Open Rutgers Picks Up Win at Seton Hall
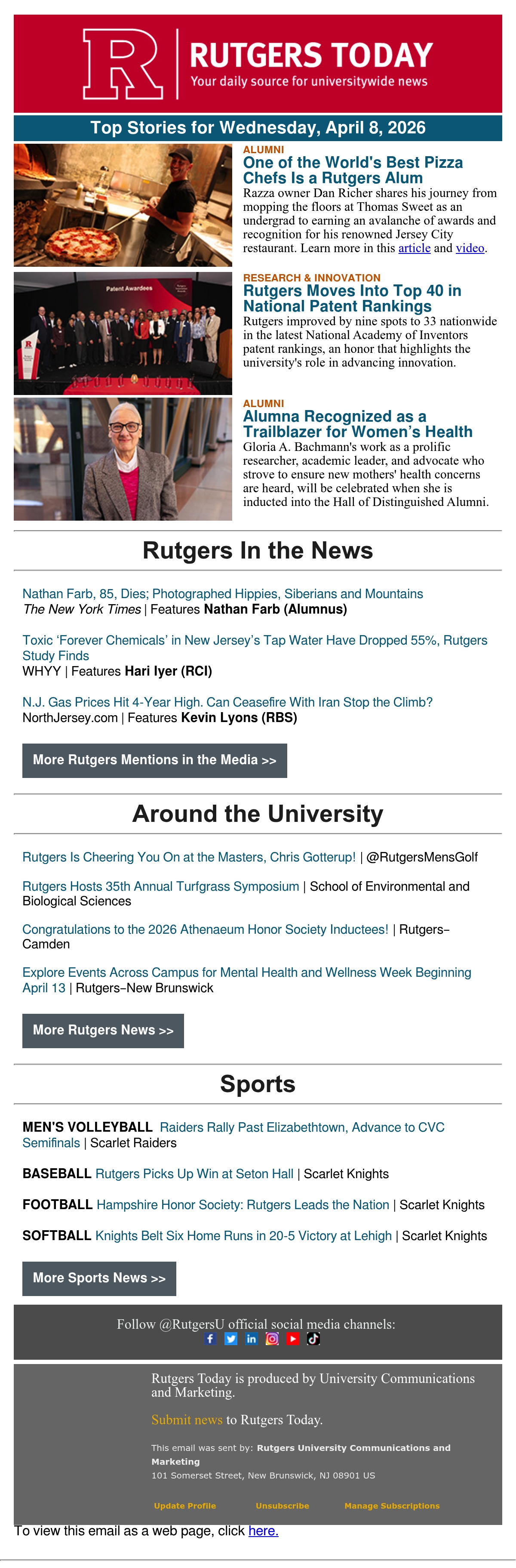The image size is (516, 1568). click(x=194, y=1173)
